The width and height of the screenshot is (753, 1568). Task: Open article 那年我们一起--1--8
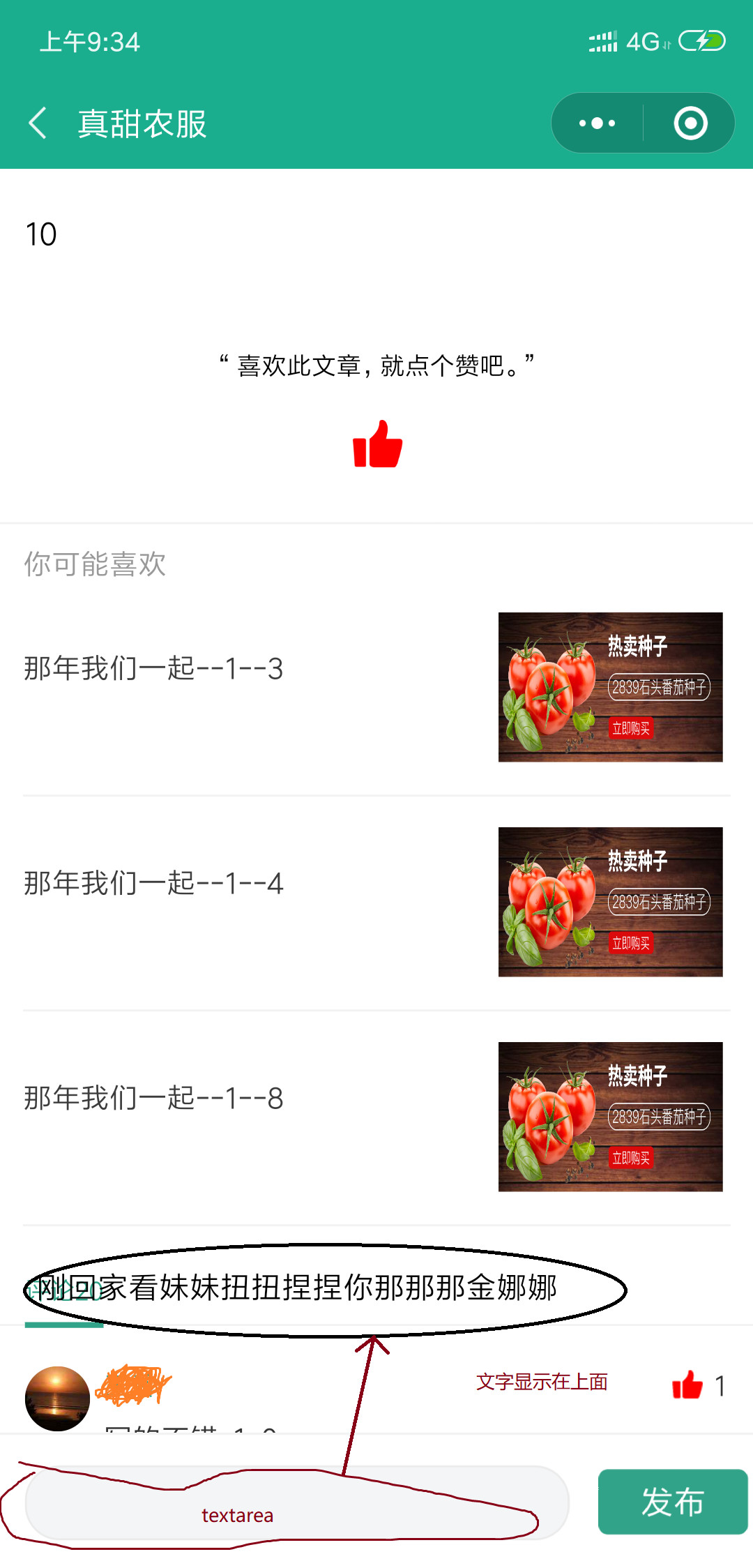(153, 1098)
